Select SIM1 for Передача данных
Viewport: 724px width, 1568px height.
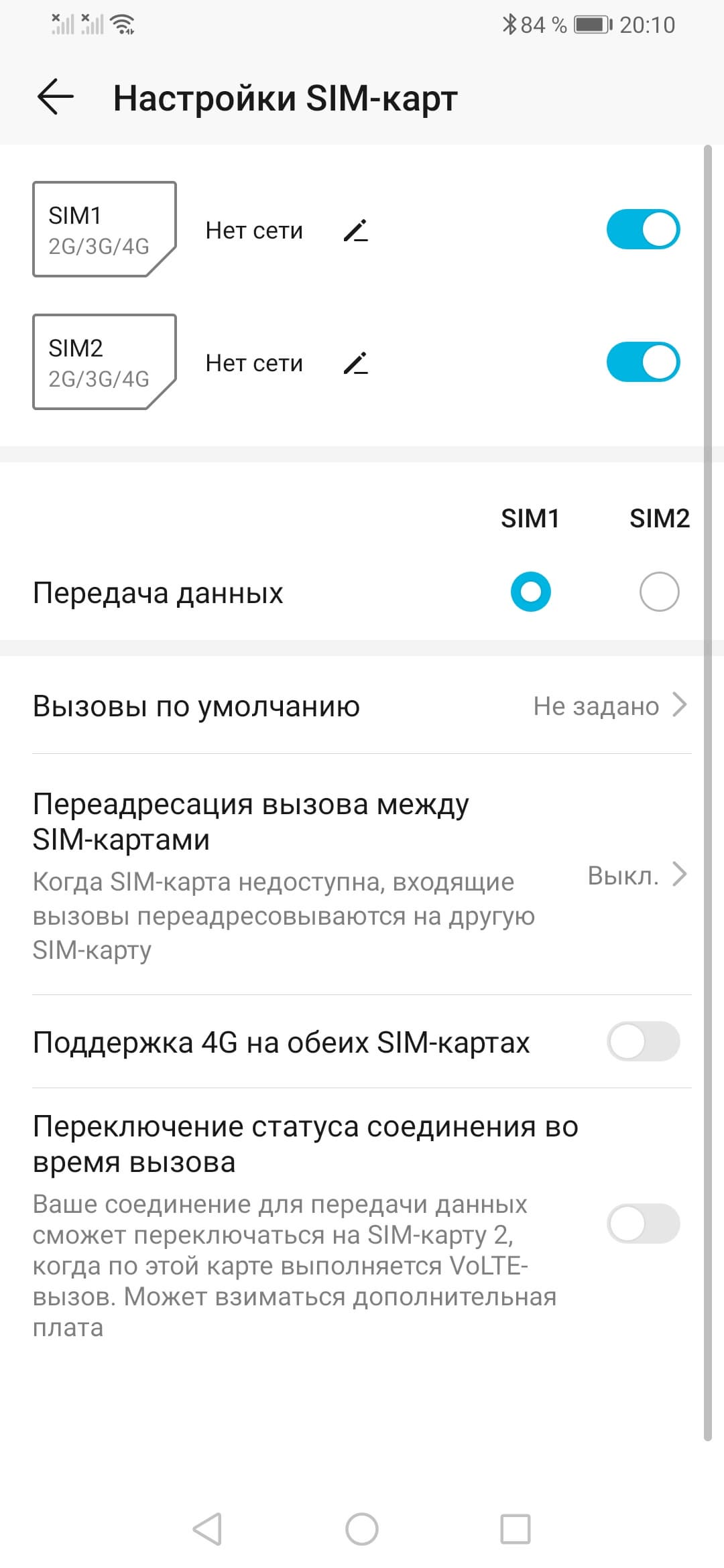(530, 592)
